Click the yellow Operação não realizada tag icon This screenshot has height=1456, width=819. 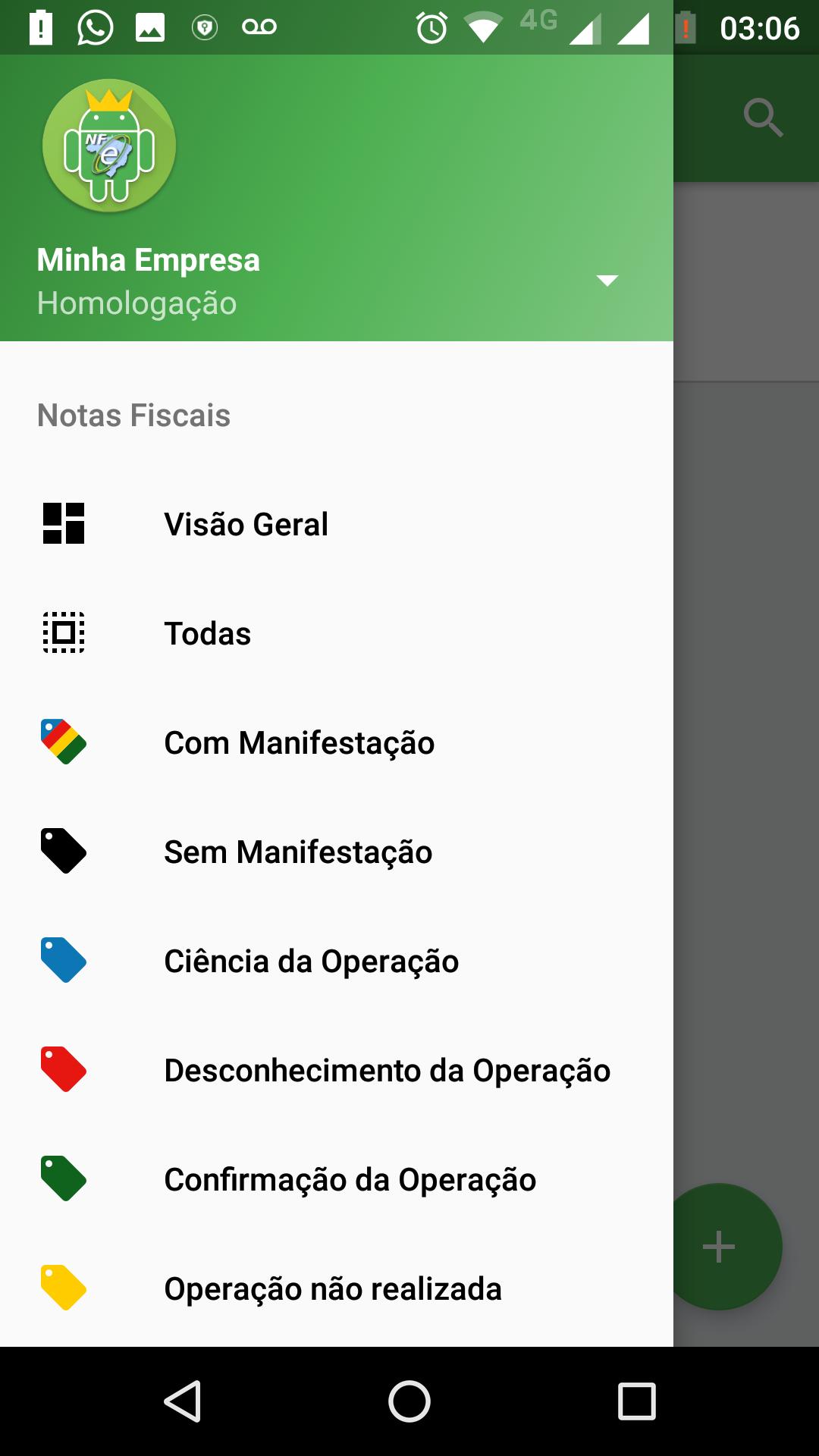[x=64, y=1288]
